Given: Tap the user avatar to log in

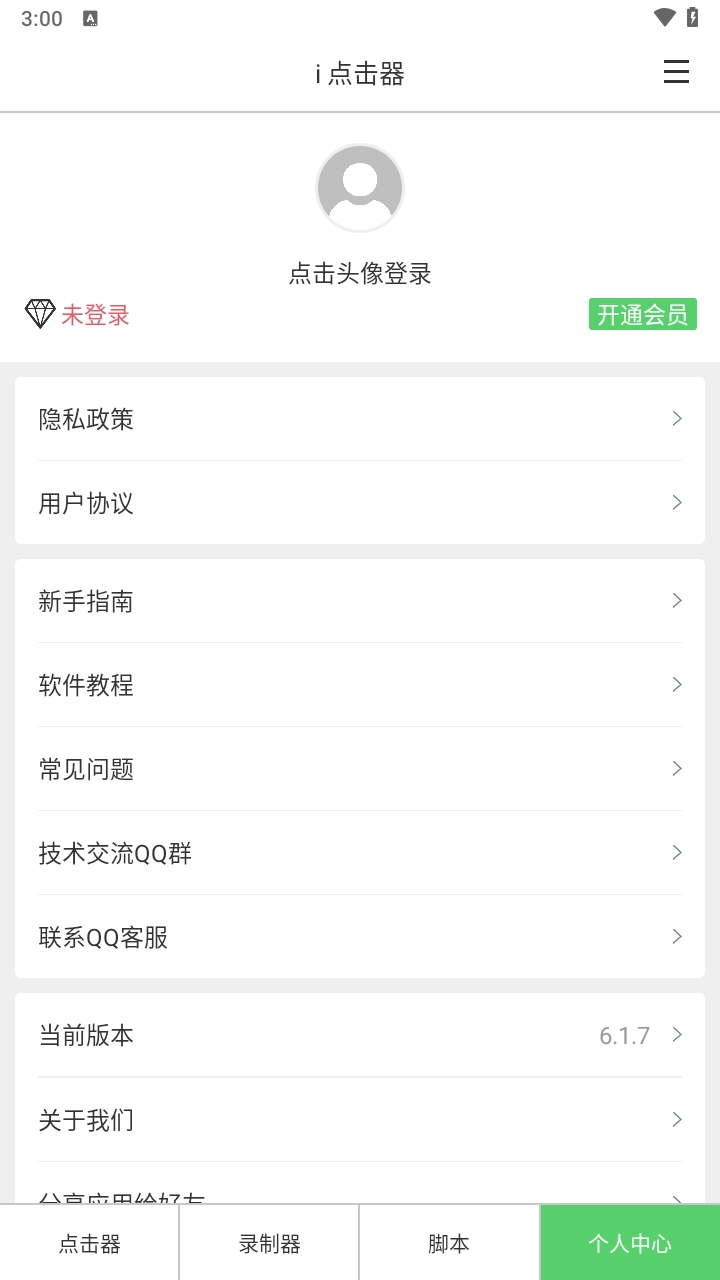Looking at the screenshot, I should point(360,188).
